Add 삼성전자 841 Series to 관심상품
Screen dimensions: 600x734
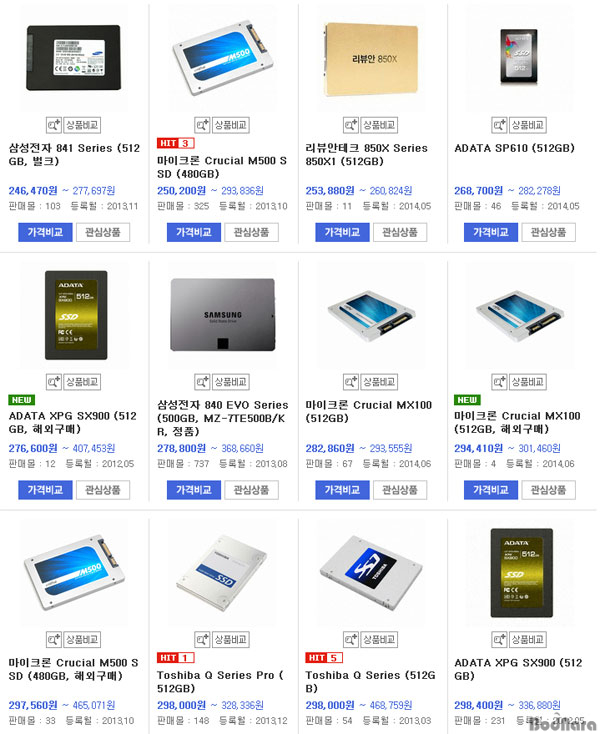click(104, 232)
